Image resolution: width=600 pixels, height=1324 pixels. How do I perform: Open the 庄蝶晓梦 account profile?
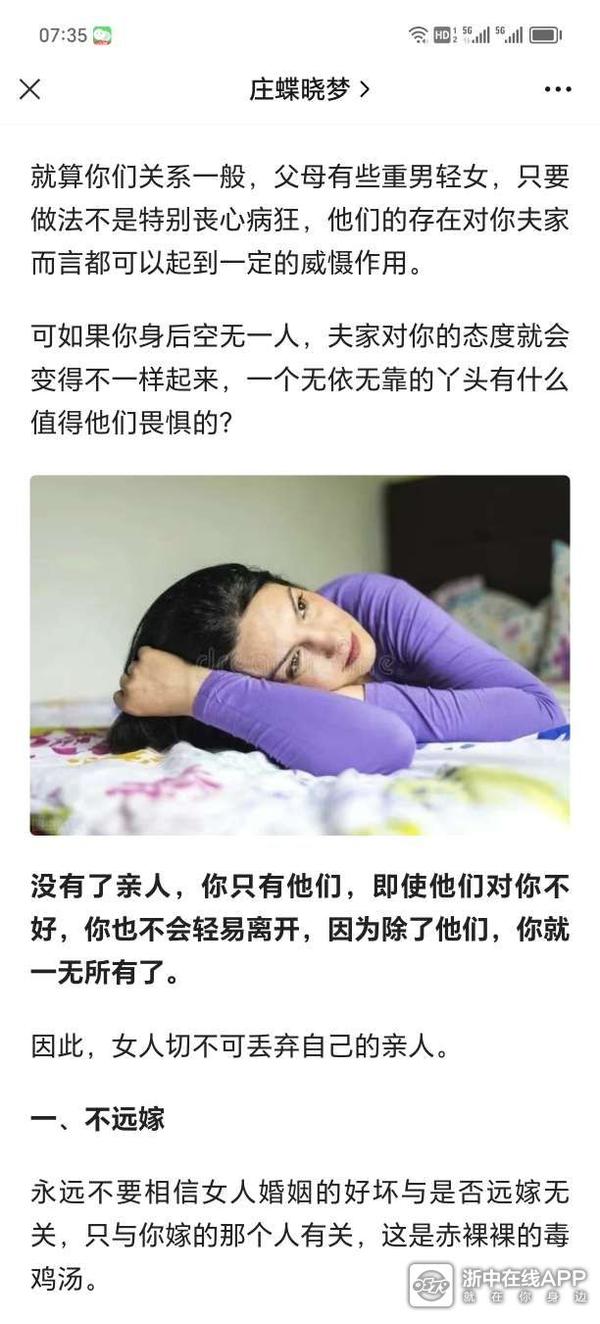pyautogui.click(x=308, y=89)
